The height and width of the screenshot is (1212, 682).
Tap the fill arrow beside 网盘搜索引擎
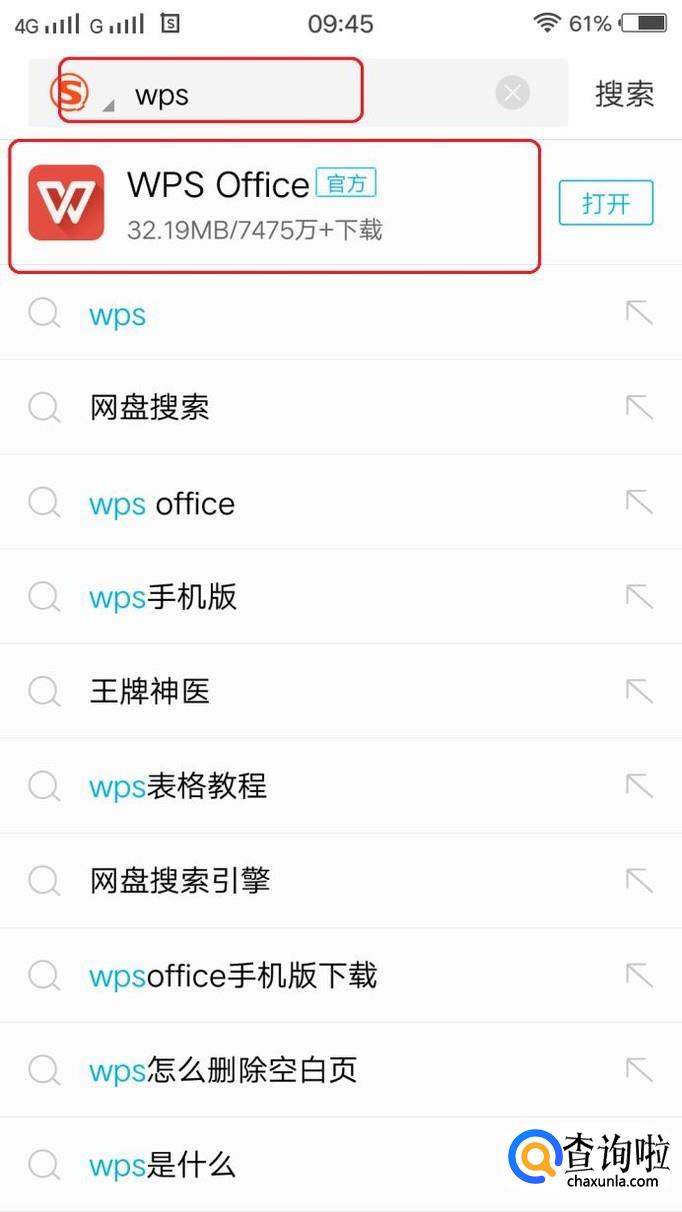click(x=638, y=881)
